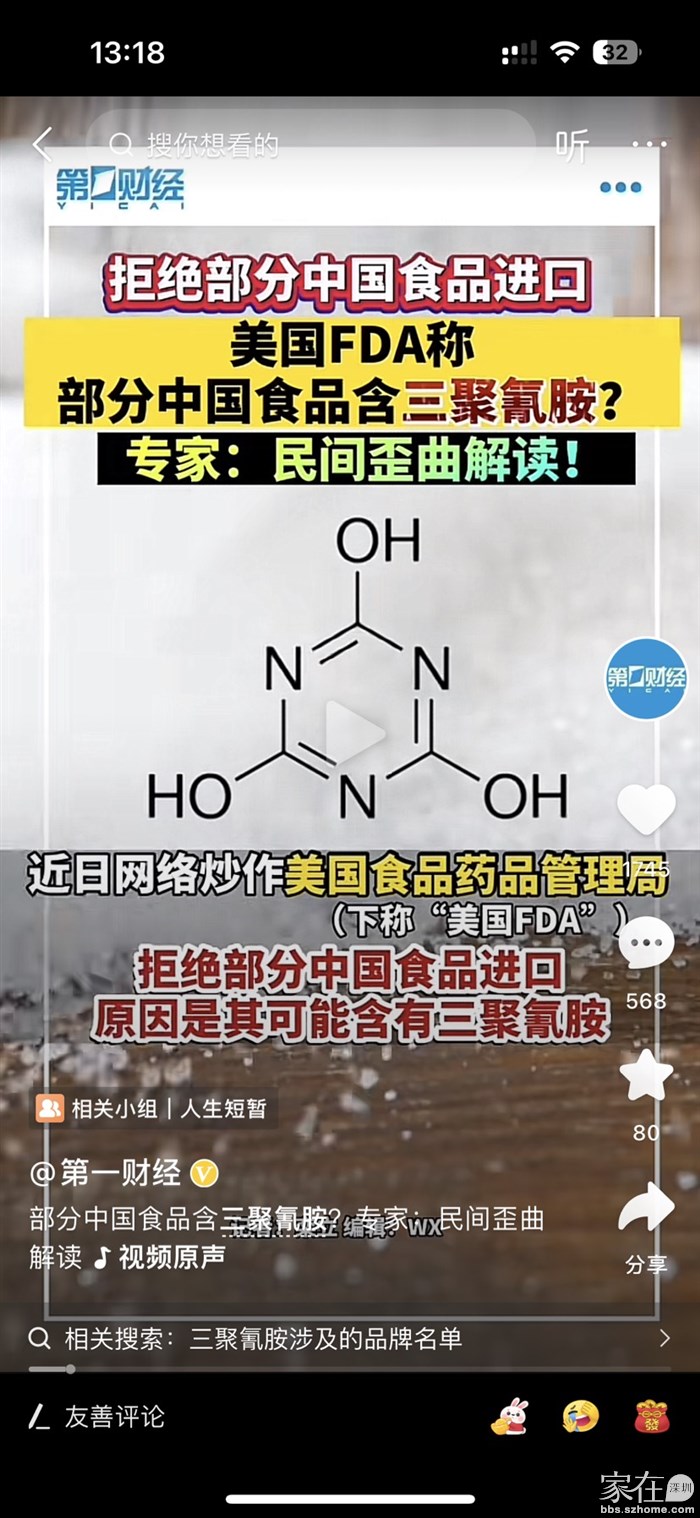Open 第一财经 profile avatar

coord(647,679)
